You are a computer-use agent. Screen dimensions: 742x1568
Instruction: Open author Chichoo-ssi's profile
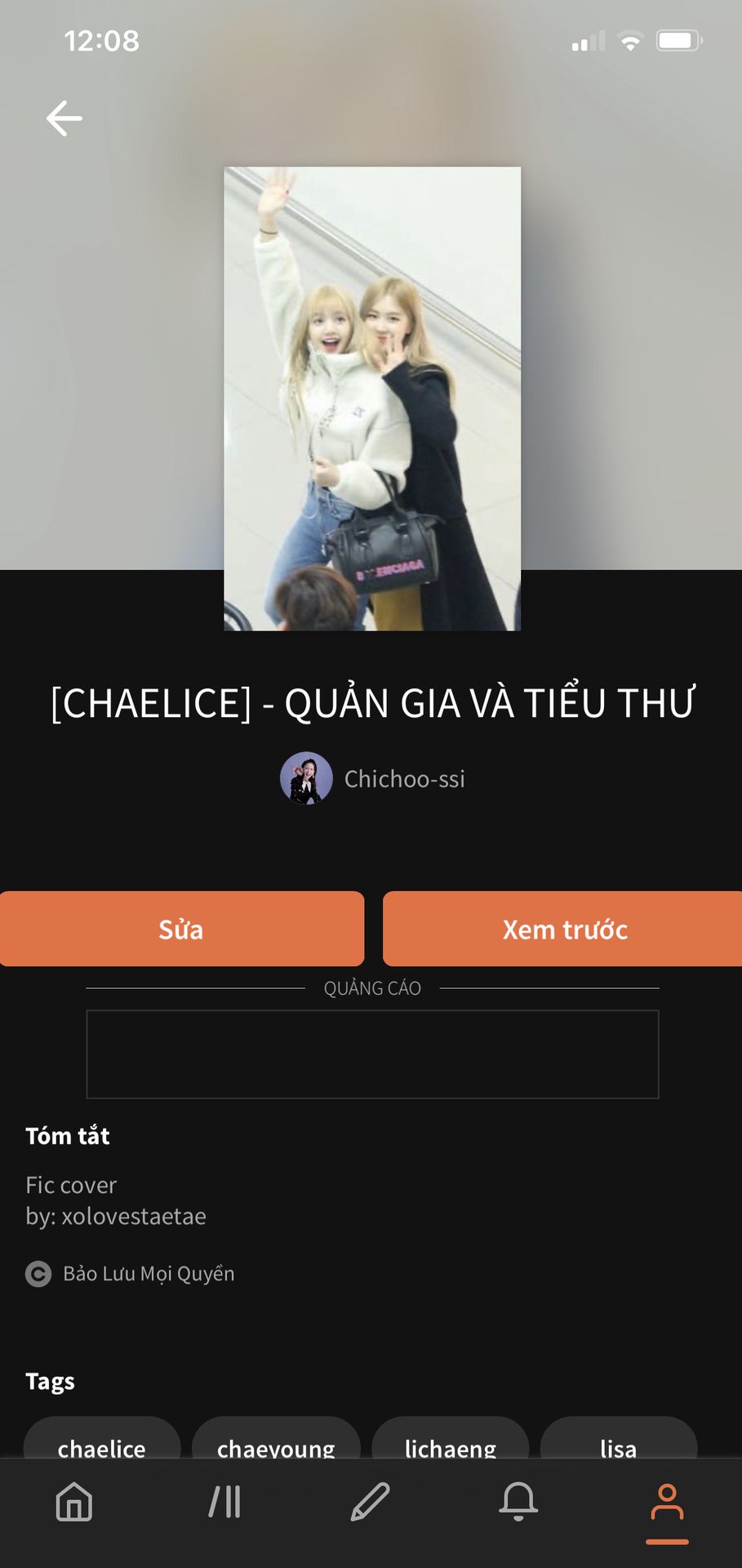tap(372, 778)
